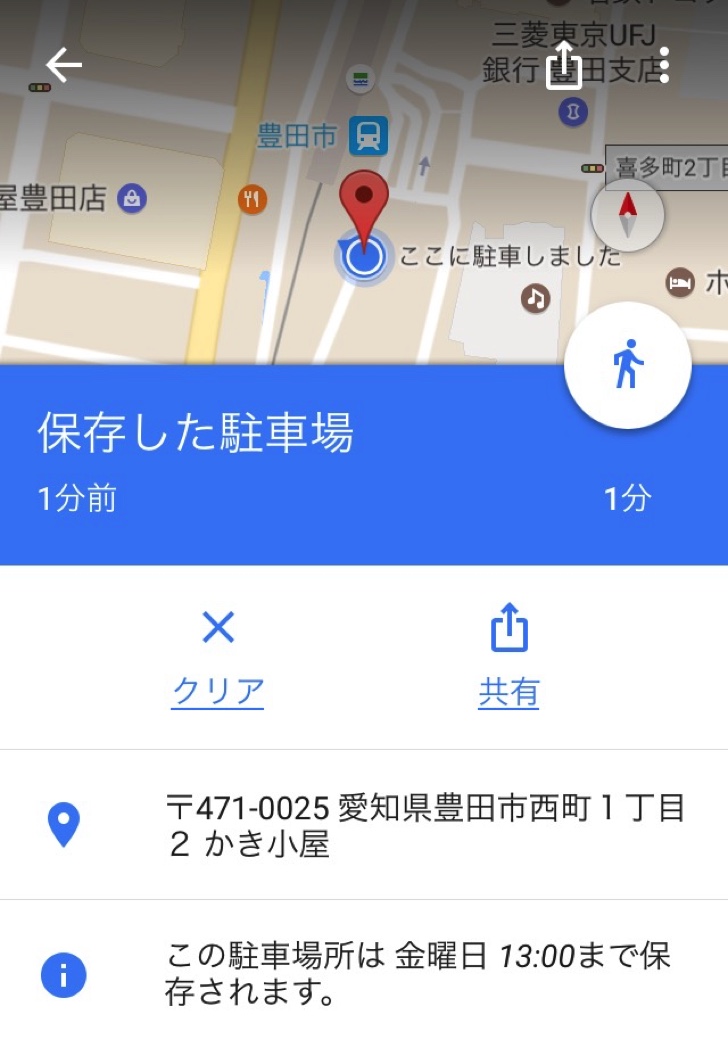Tap the share icon in the top bar
The image size is (728, 1056).
tap(565, 66)
